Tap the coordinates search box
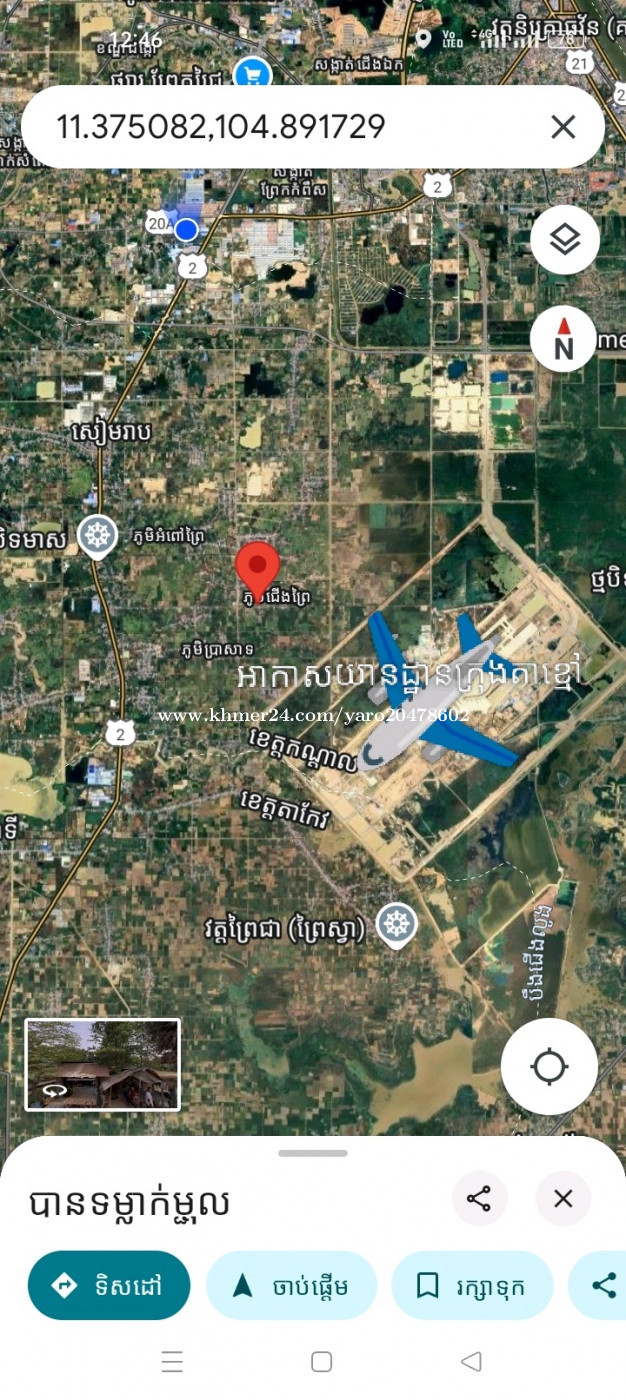 (290, 127)
